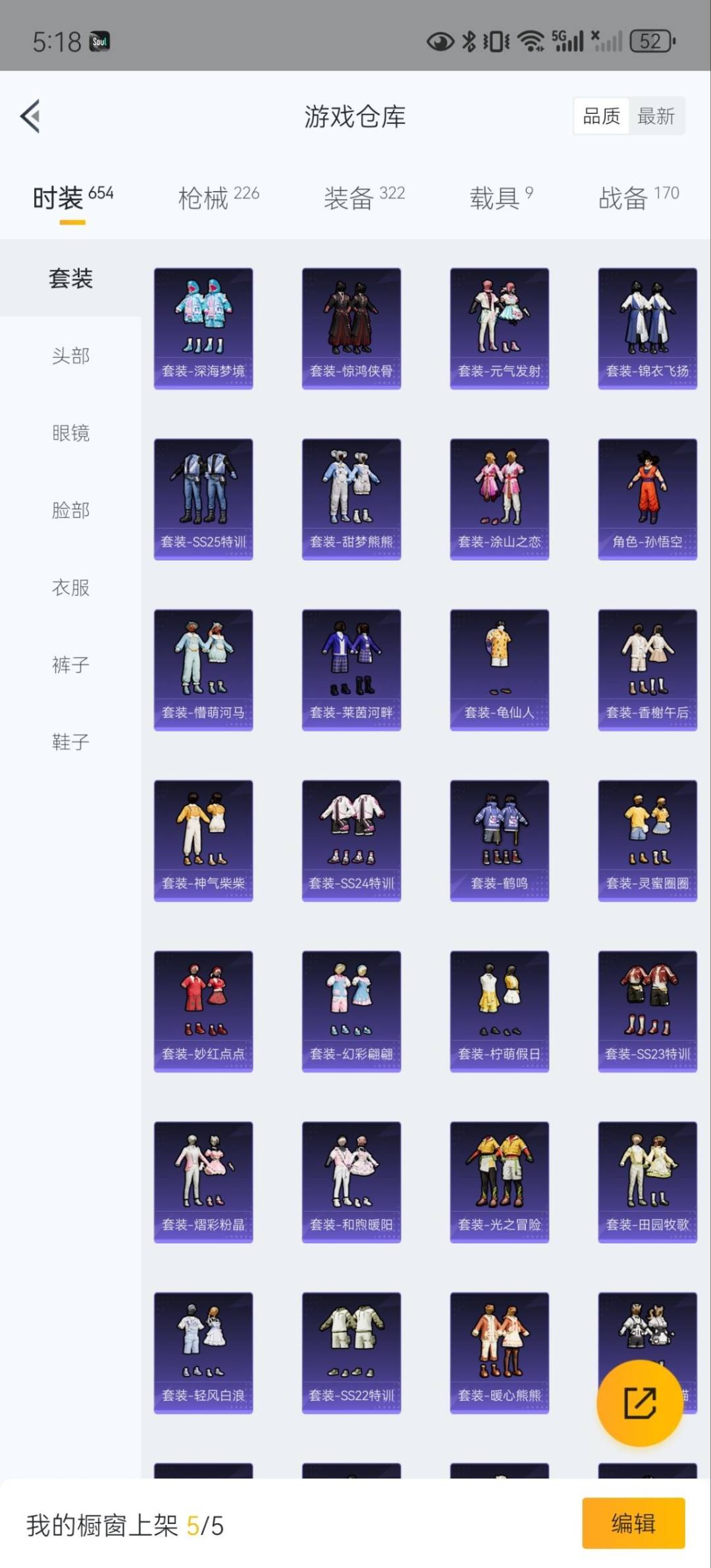Open the 载具 tab
This screenshot has height=1568, width=711.
[500, 197]
